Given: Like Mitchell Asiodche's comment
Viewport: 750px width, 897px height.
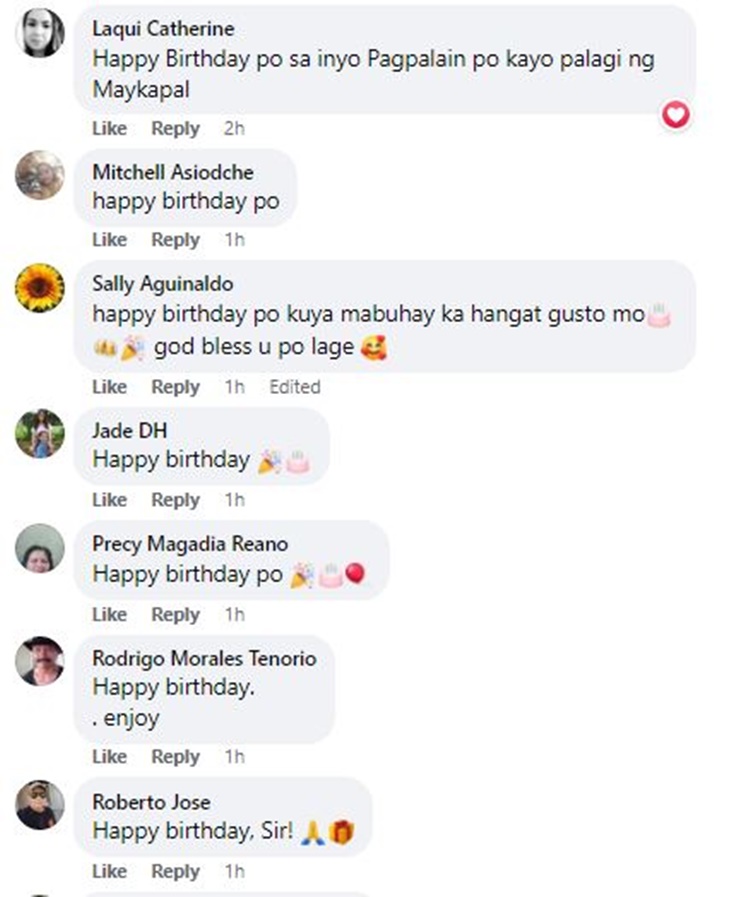Looking at the screenshot, I should 109,240.
